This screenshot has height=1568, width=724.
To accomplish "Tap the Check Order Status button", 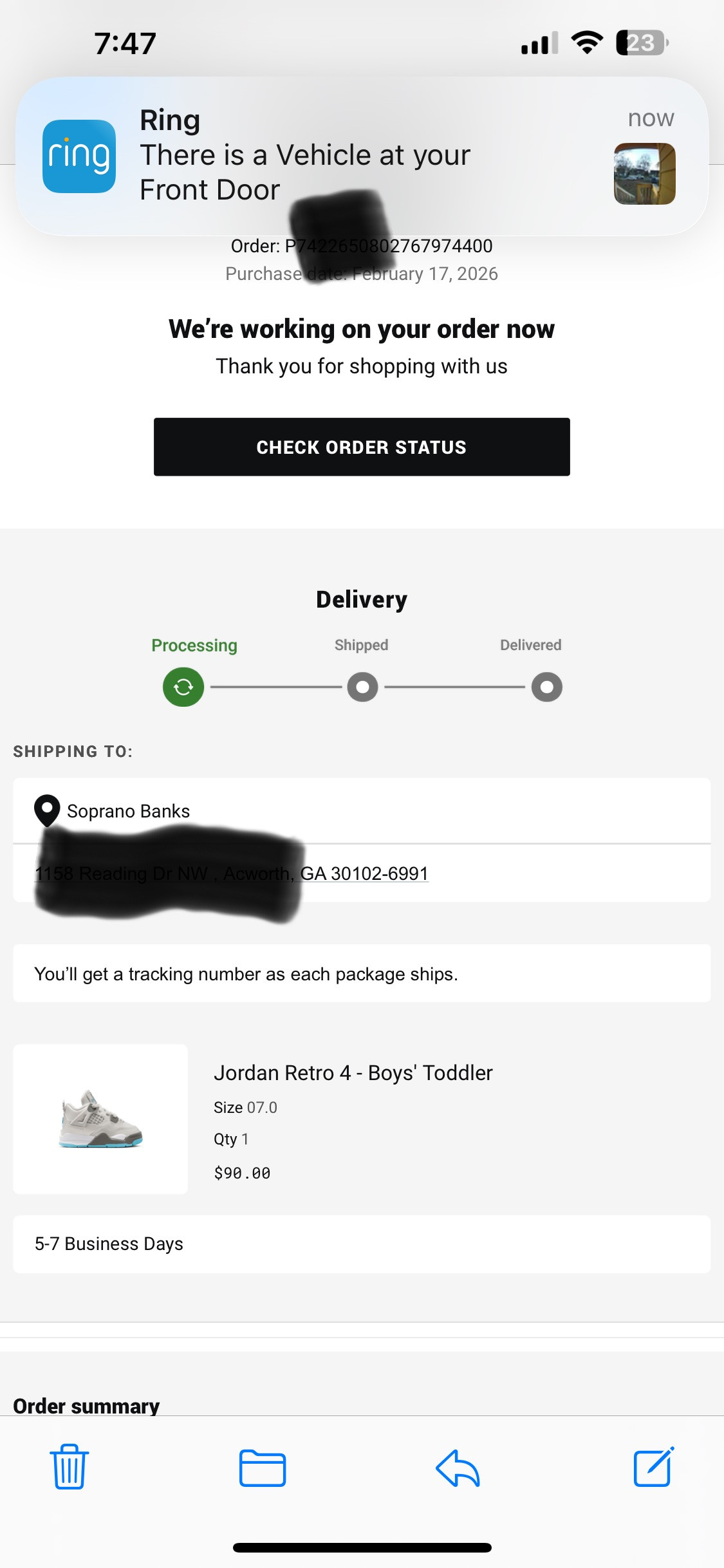I will pos(362,447).
